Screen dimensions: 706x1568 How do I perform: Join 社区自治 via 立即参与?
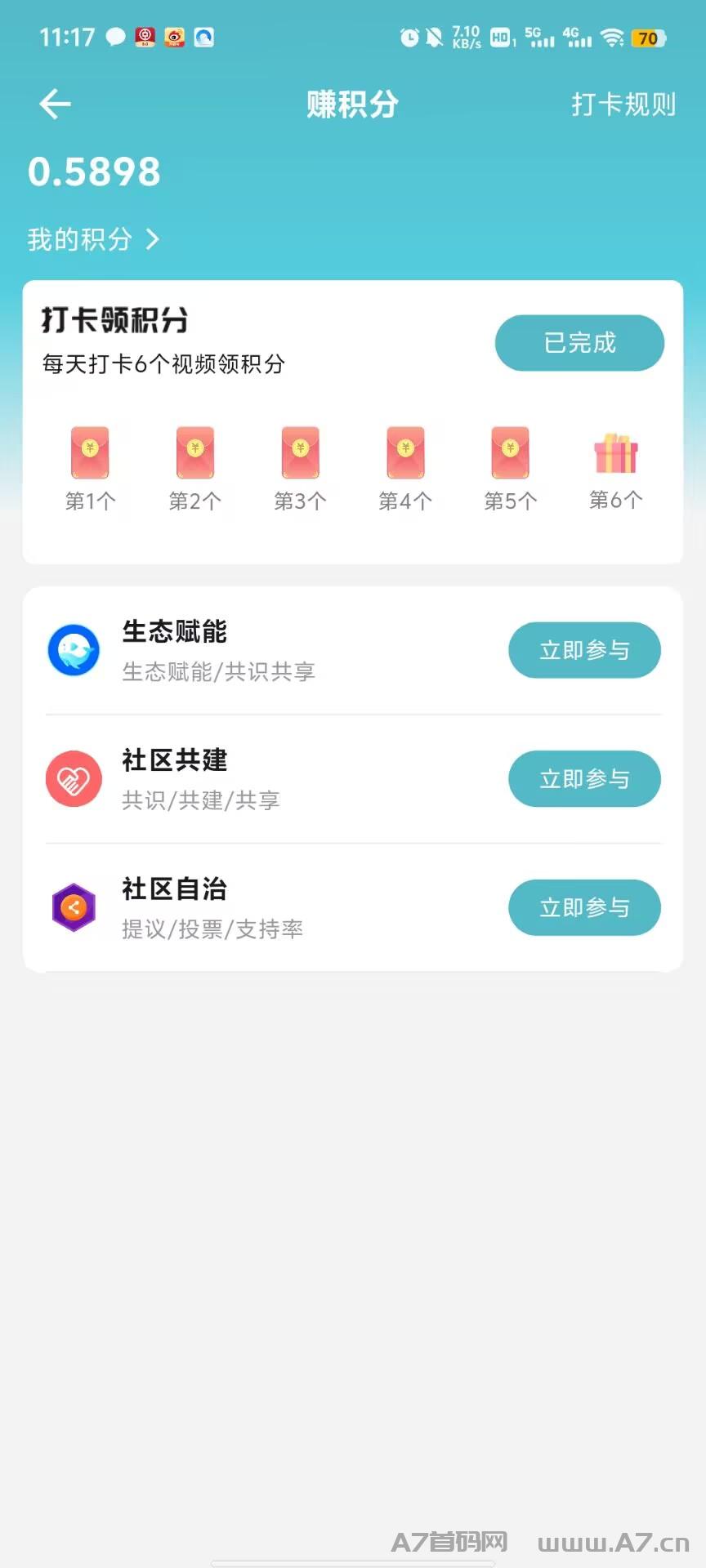[x=584, y=907]
